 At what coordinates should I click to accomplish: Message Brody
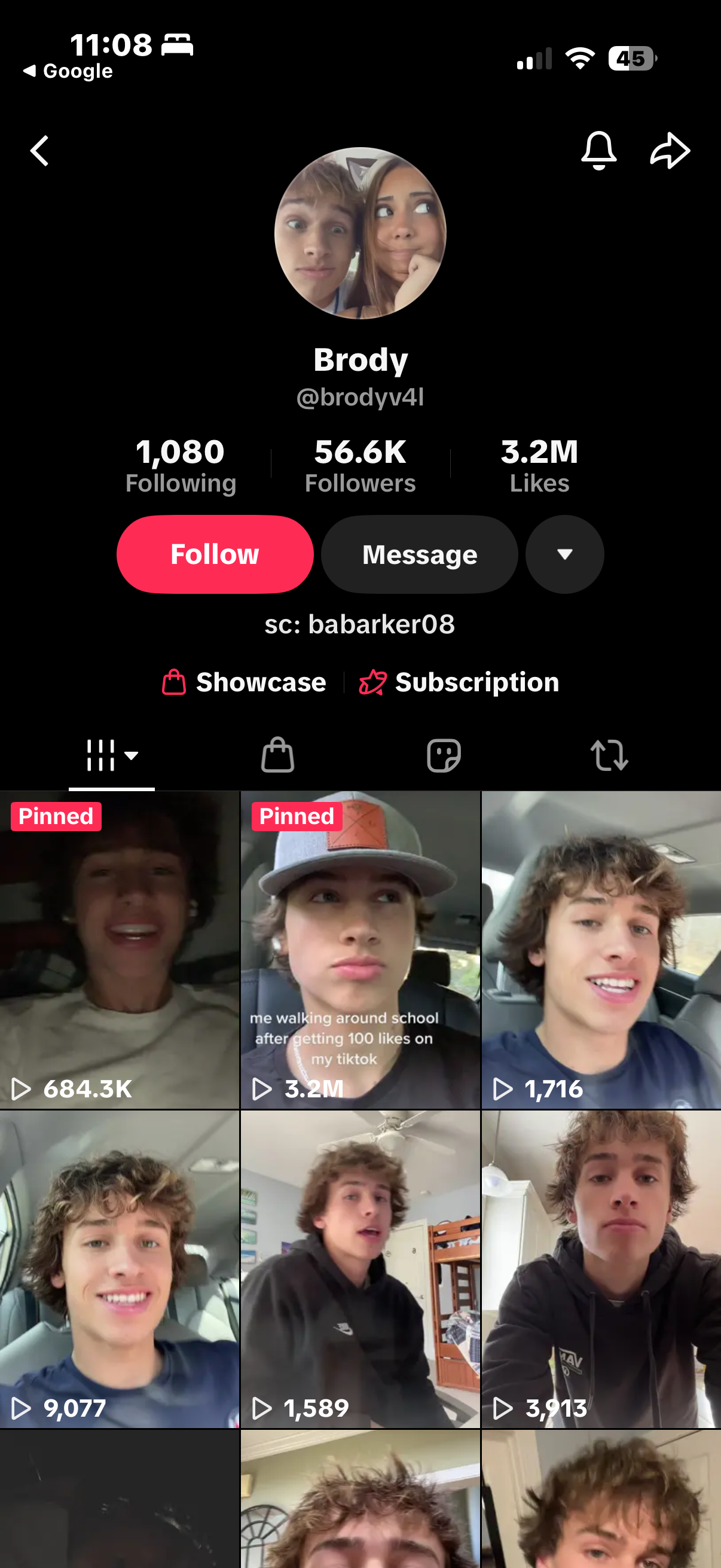419,554
